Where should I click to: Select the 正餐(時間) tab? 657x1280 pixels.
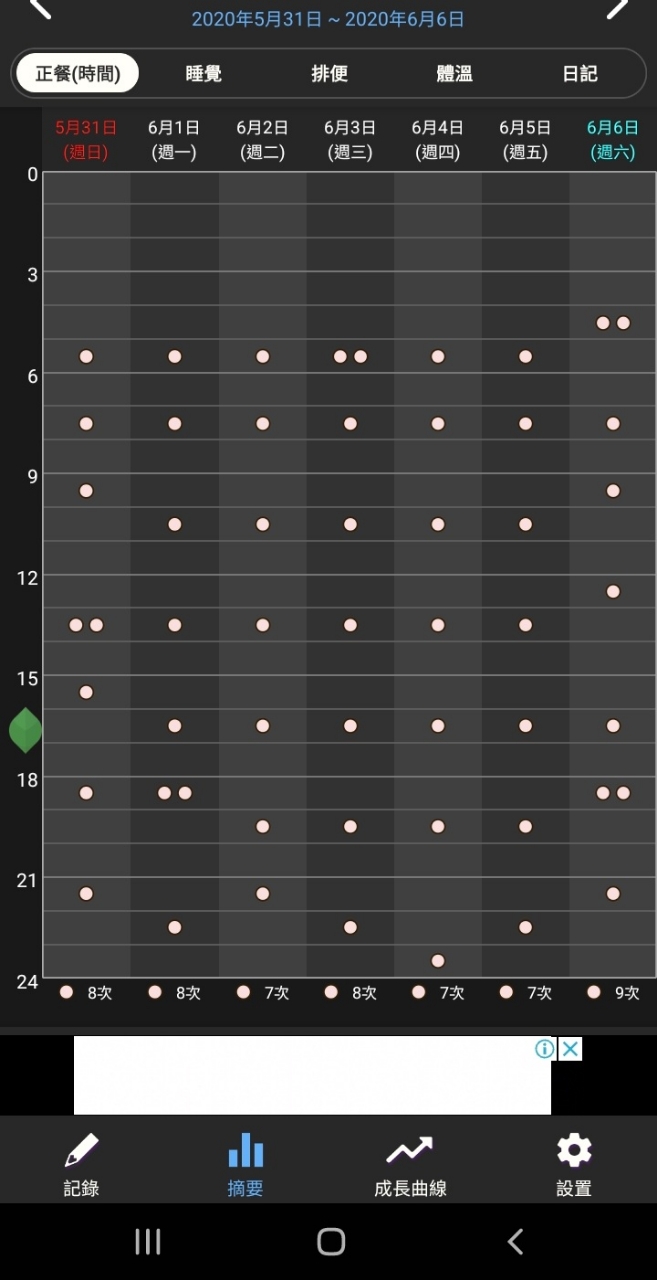[78, 74]
